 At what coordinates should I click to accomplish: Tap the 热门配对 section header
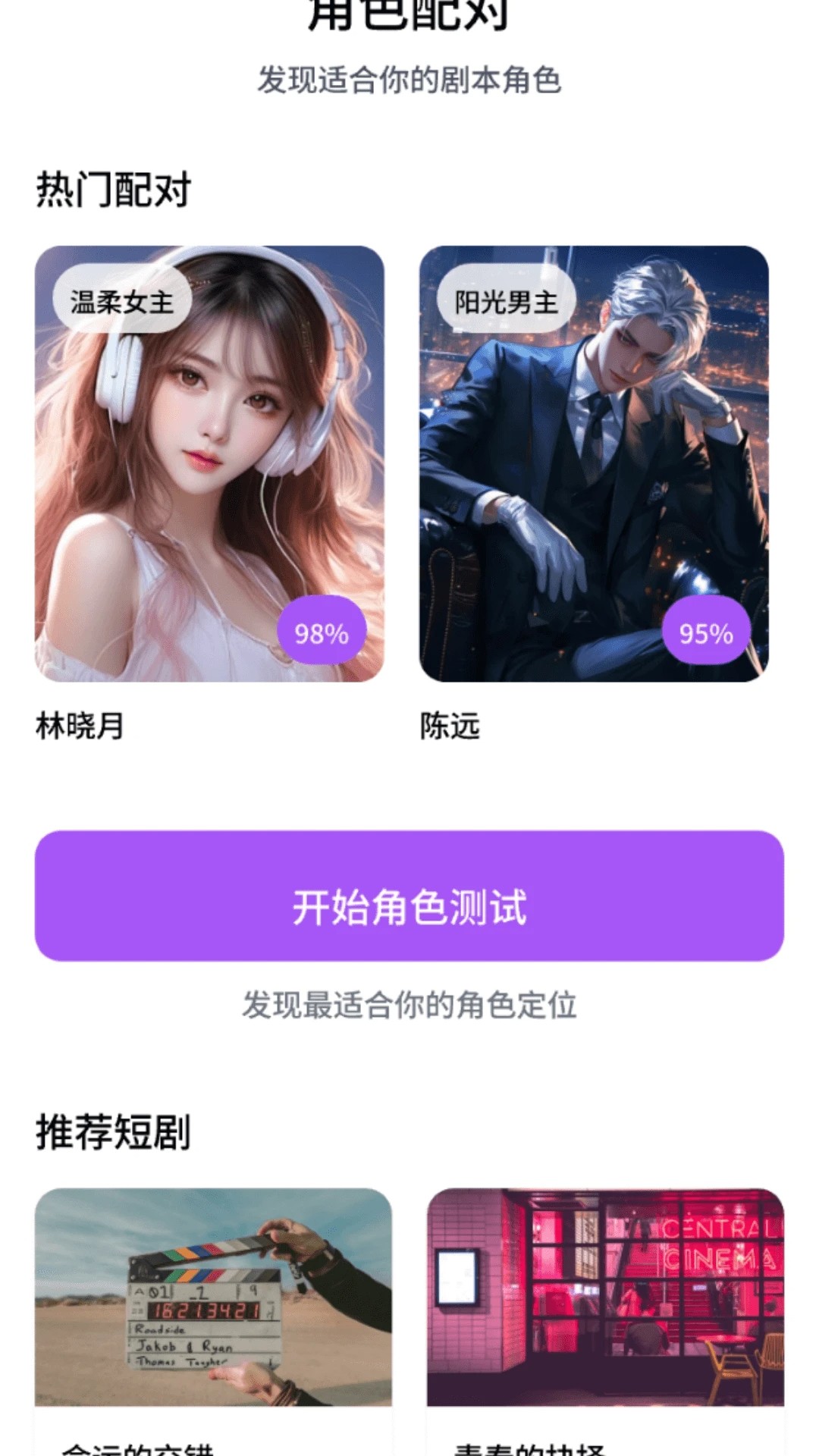pos(114,188)
